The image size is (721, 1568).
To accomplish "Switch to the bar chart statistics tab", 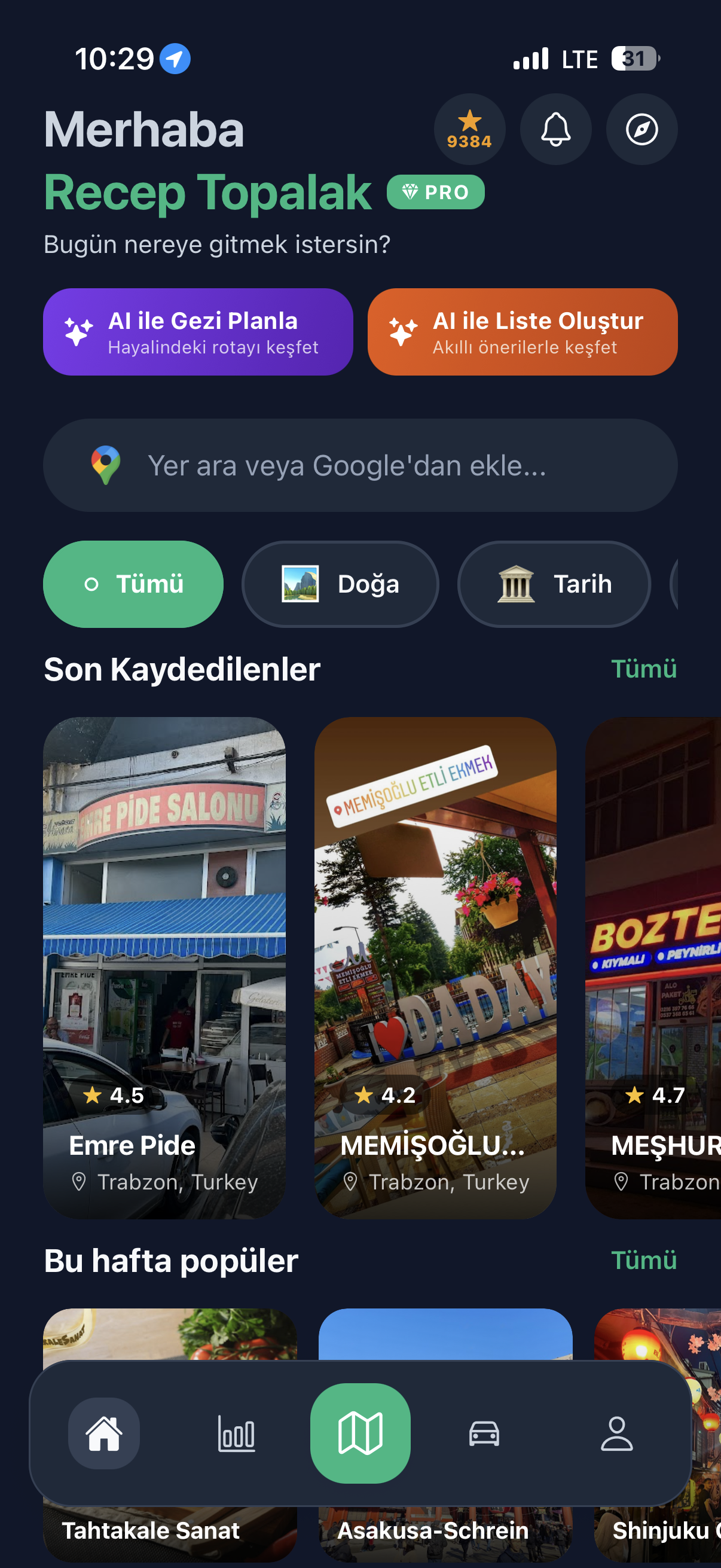I will [236, 1433].
